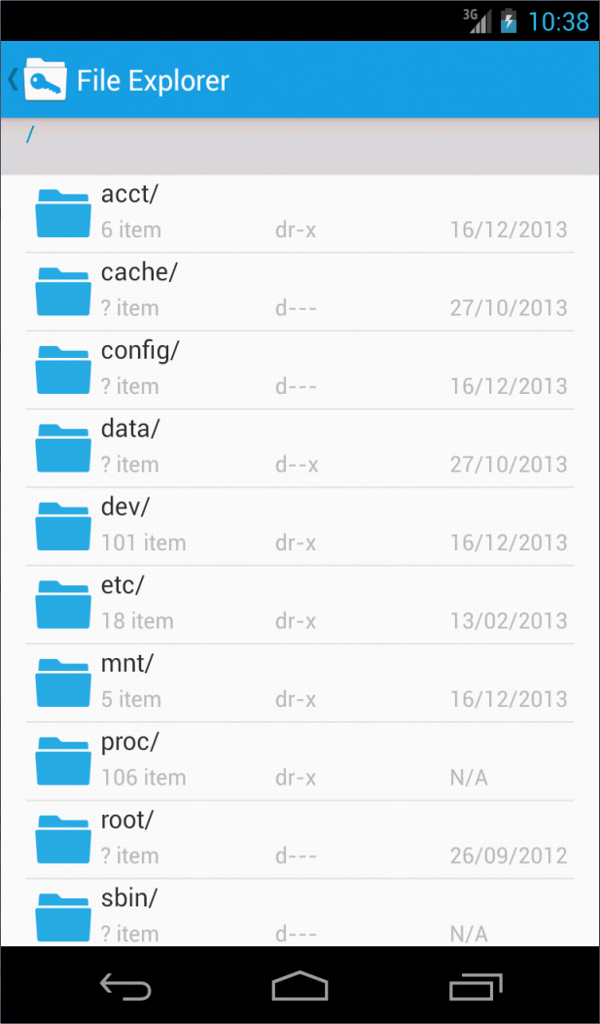Open the proc/ folder

pyautogui.click(x=300, y=758)
